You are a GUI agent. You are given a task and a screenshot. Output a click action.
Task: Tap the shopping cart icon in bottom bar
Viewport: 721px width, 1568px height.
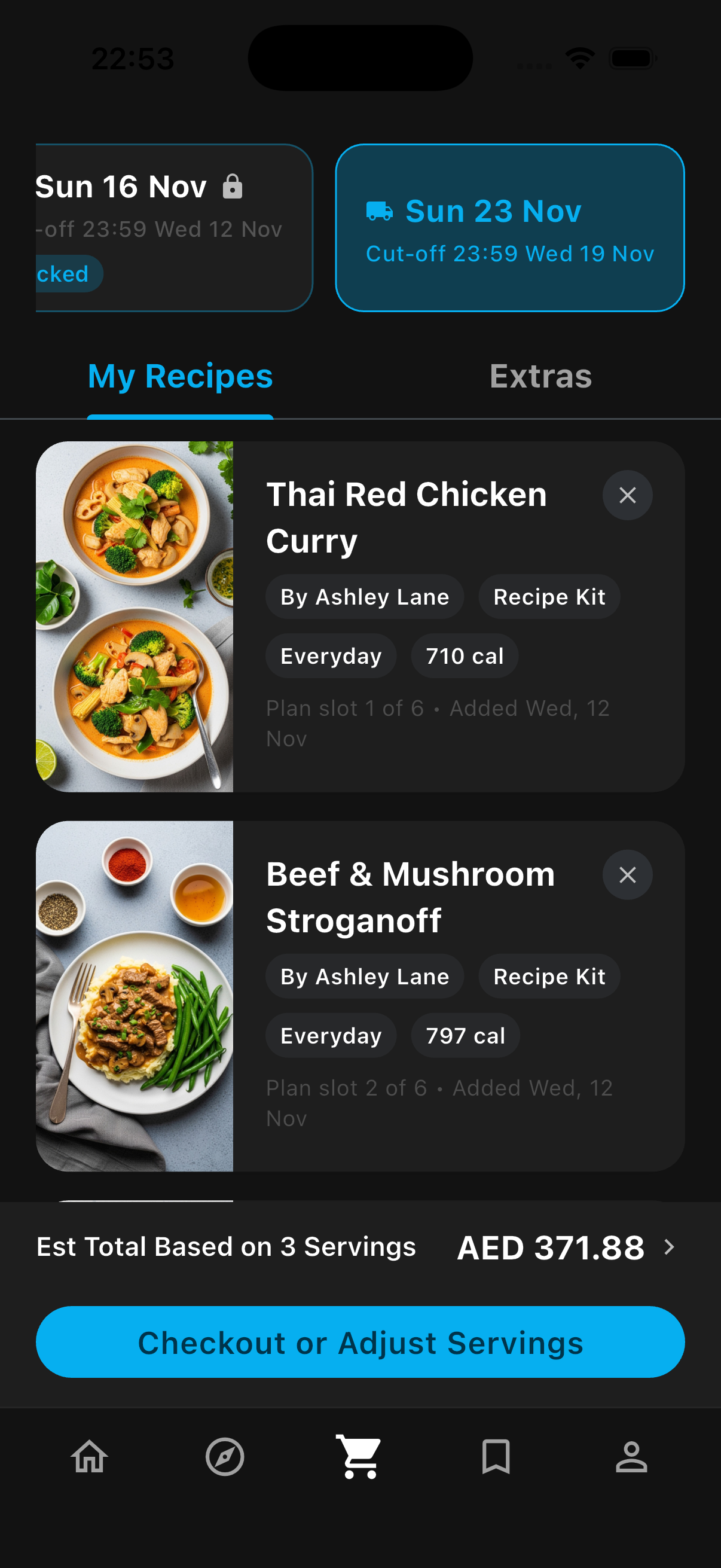[360, 1456]
